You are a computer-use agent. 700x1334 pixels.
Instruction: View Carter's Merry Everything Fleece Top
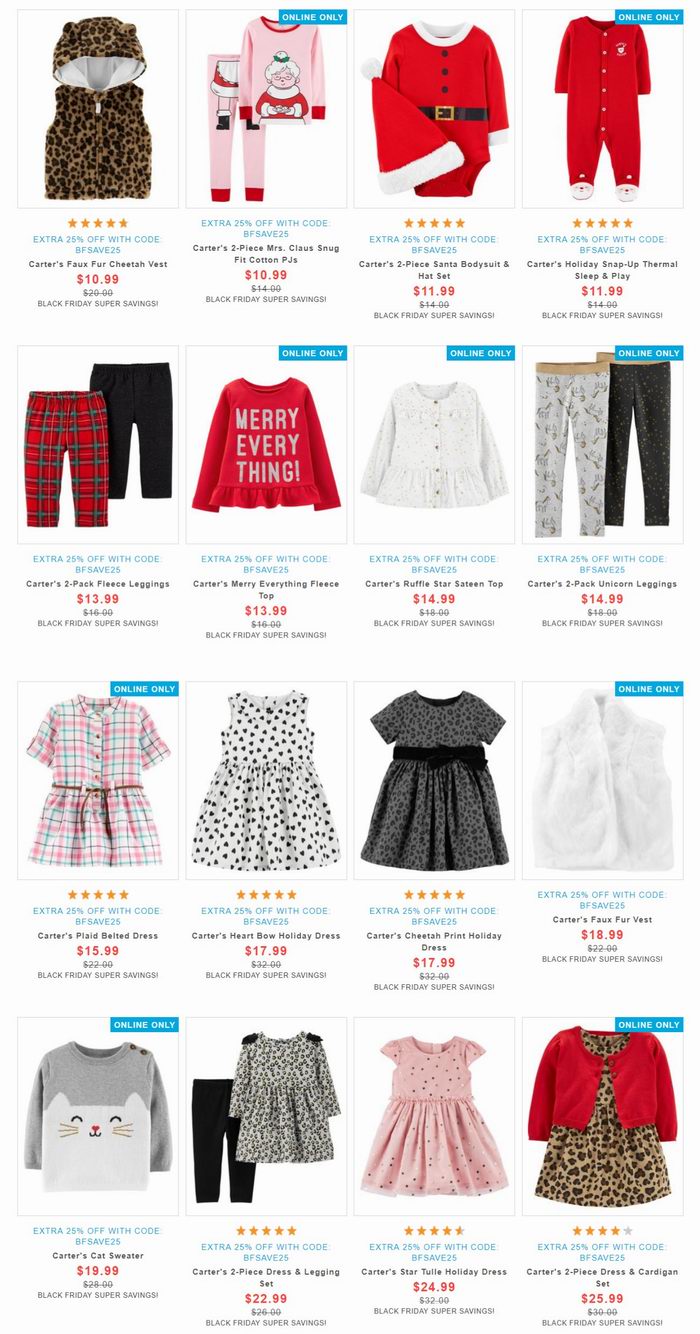tap(266, 589)
